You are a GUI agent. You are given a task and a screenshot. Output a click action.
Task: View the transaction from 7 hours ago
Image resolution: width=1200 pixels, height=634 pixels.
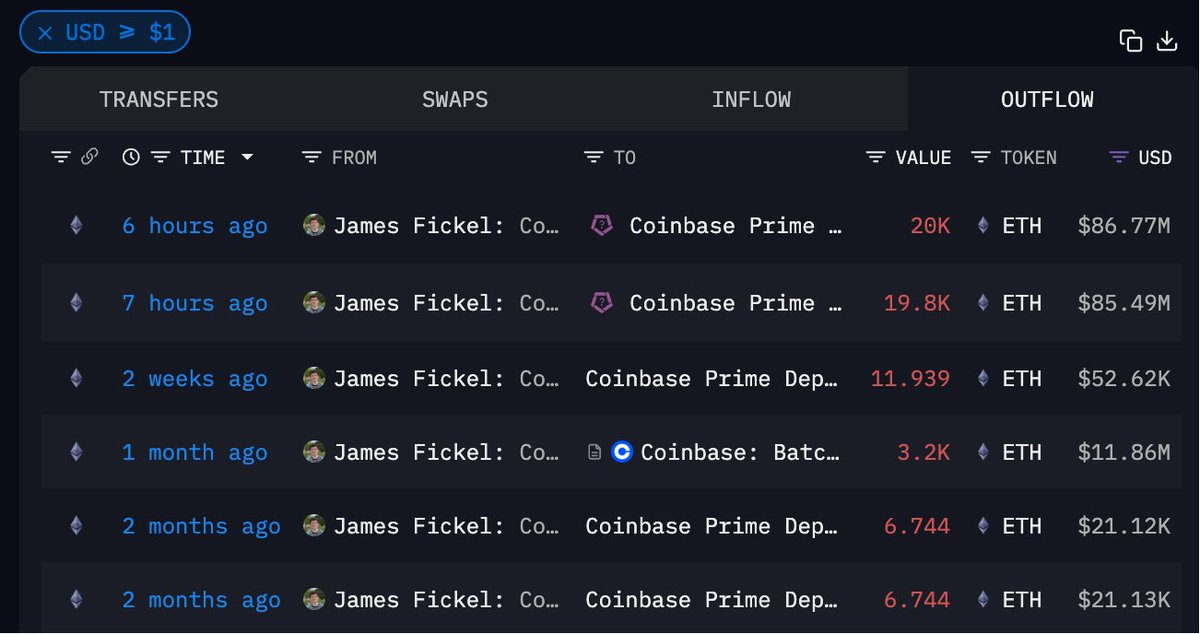[x=195, y=303]
